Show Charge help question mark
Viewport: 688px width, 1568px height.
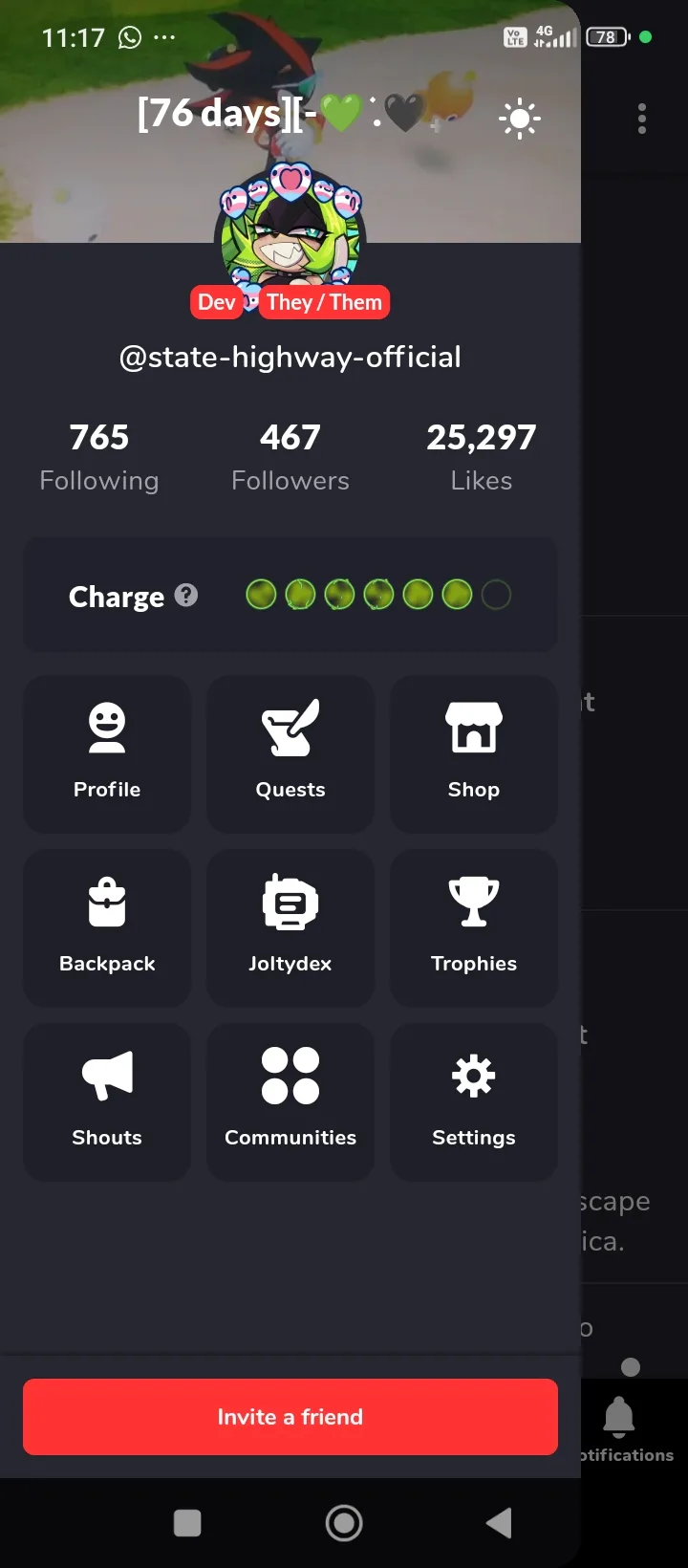187,596
